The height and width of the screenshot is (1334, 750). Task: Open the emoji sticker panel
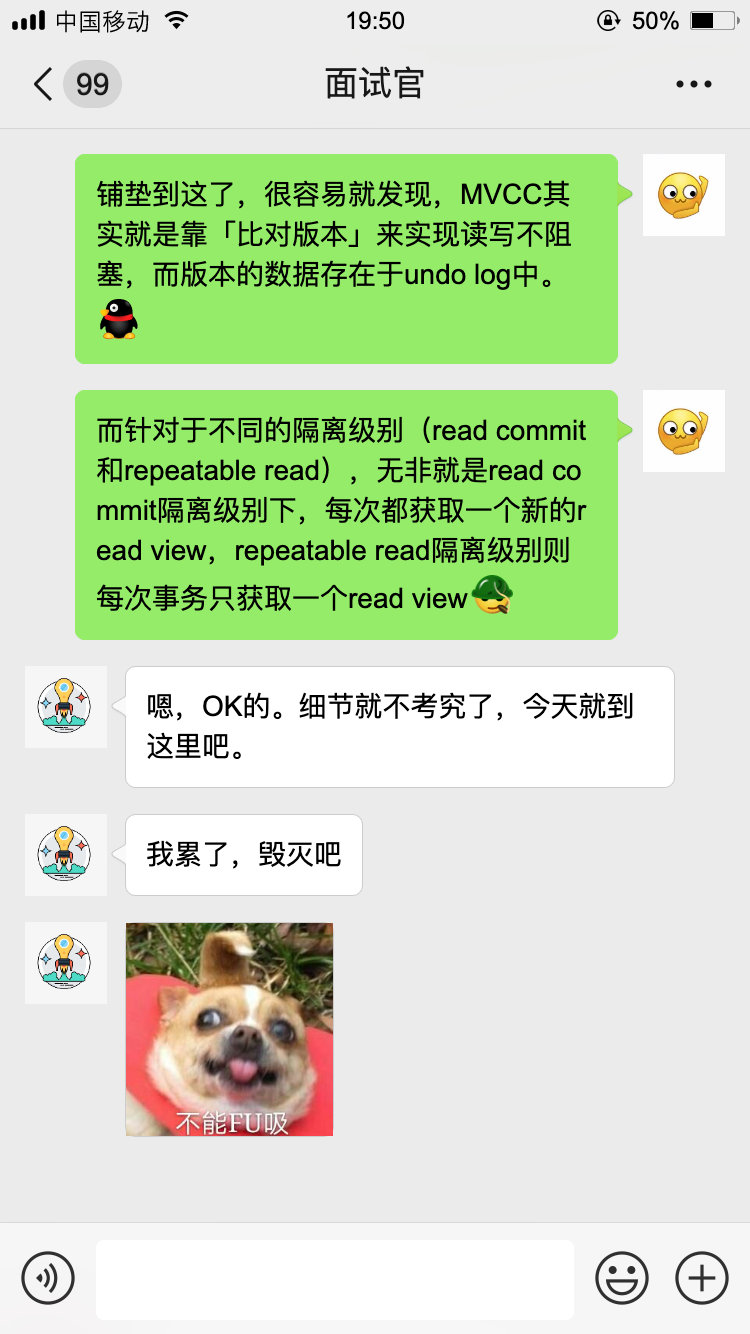pyautogui.click(x=622, y=1278)
